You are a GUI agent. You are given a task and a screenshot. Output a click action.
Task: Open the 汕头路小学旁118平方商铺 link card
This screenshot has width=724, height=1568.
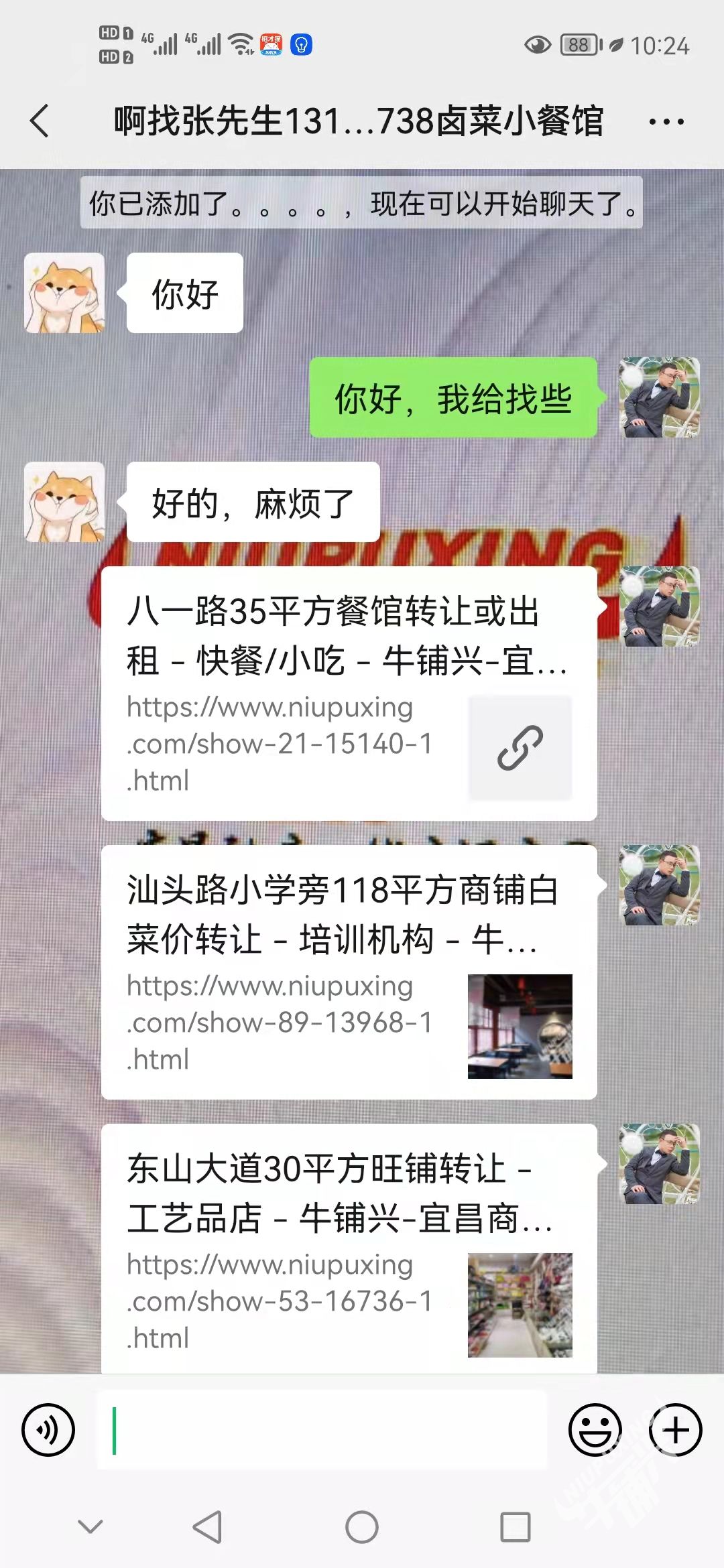click(349, 972)
